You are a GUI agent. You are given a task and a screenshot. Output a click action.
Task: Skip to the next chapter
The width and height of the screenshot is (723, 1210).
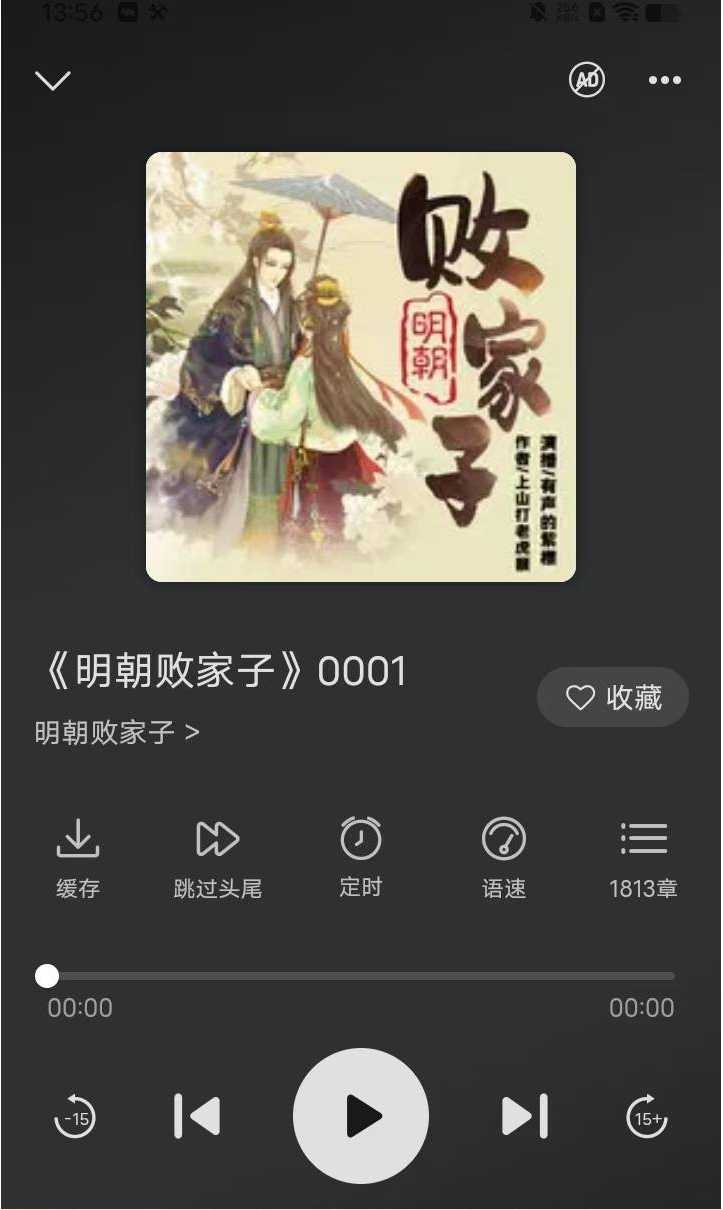[x=524, y=1116]
